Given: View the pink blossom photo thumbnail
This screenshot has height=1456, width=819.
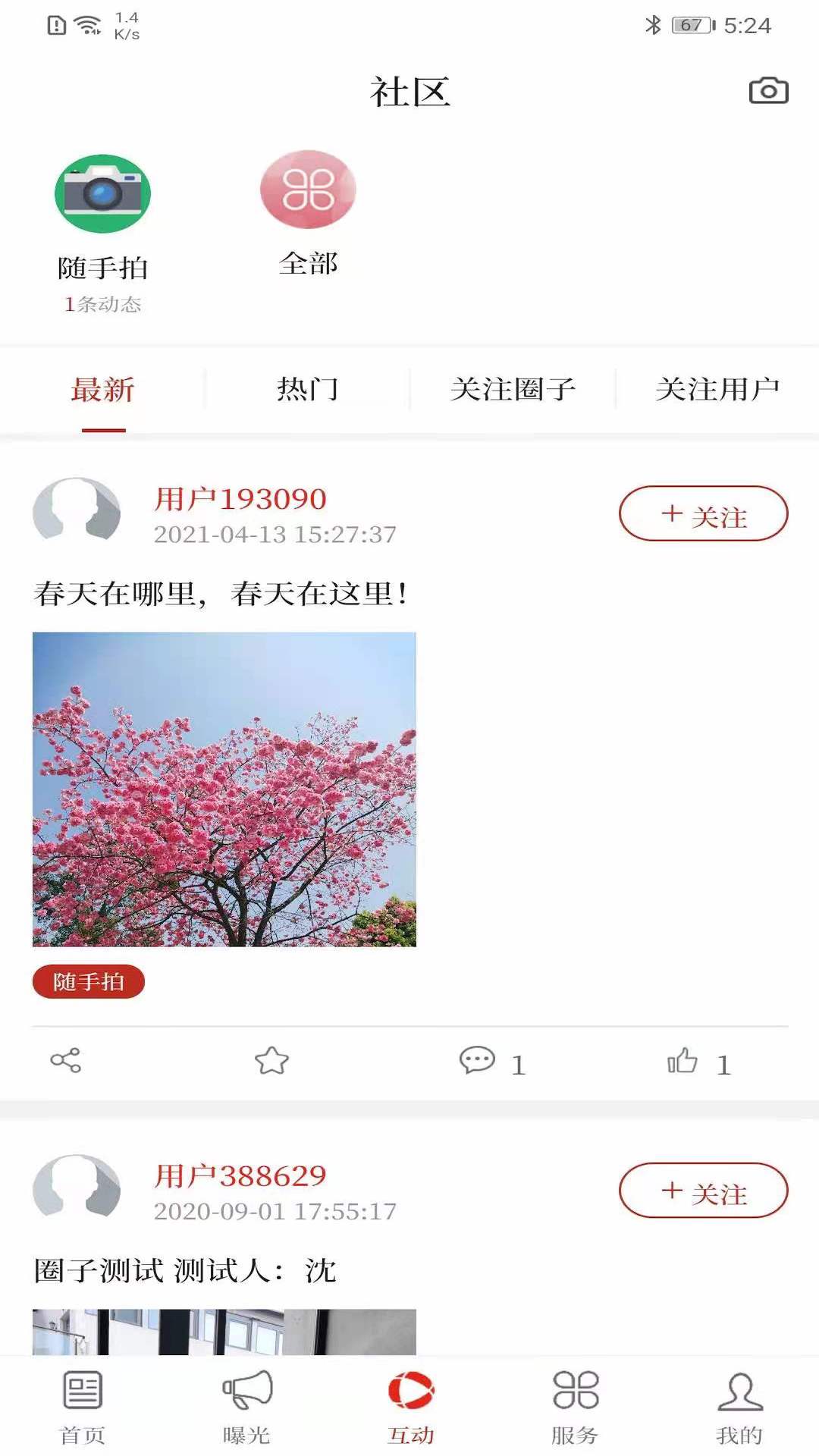Looking at the screenshot, I should tap(224, 789).
